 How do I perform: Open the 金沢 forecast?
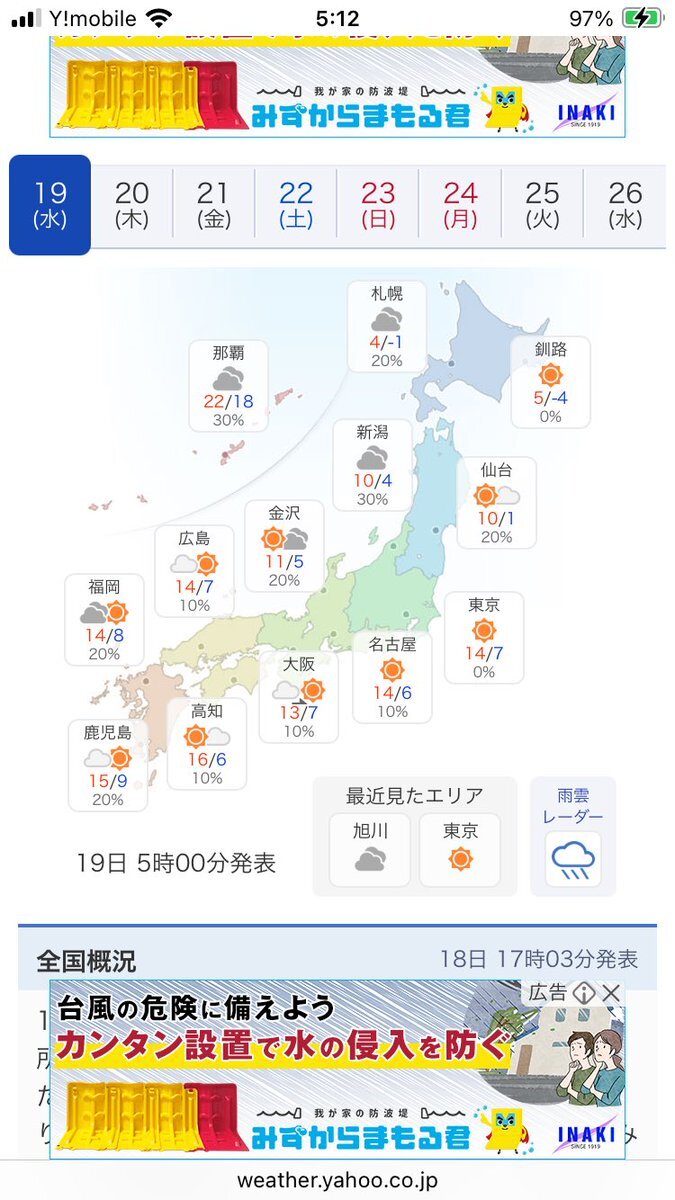coord(285,546)
